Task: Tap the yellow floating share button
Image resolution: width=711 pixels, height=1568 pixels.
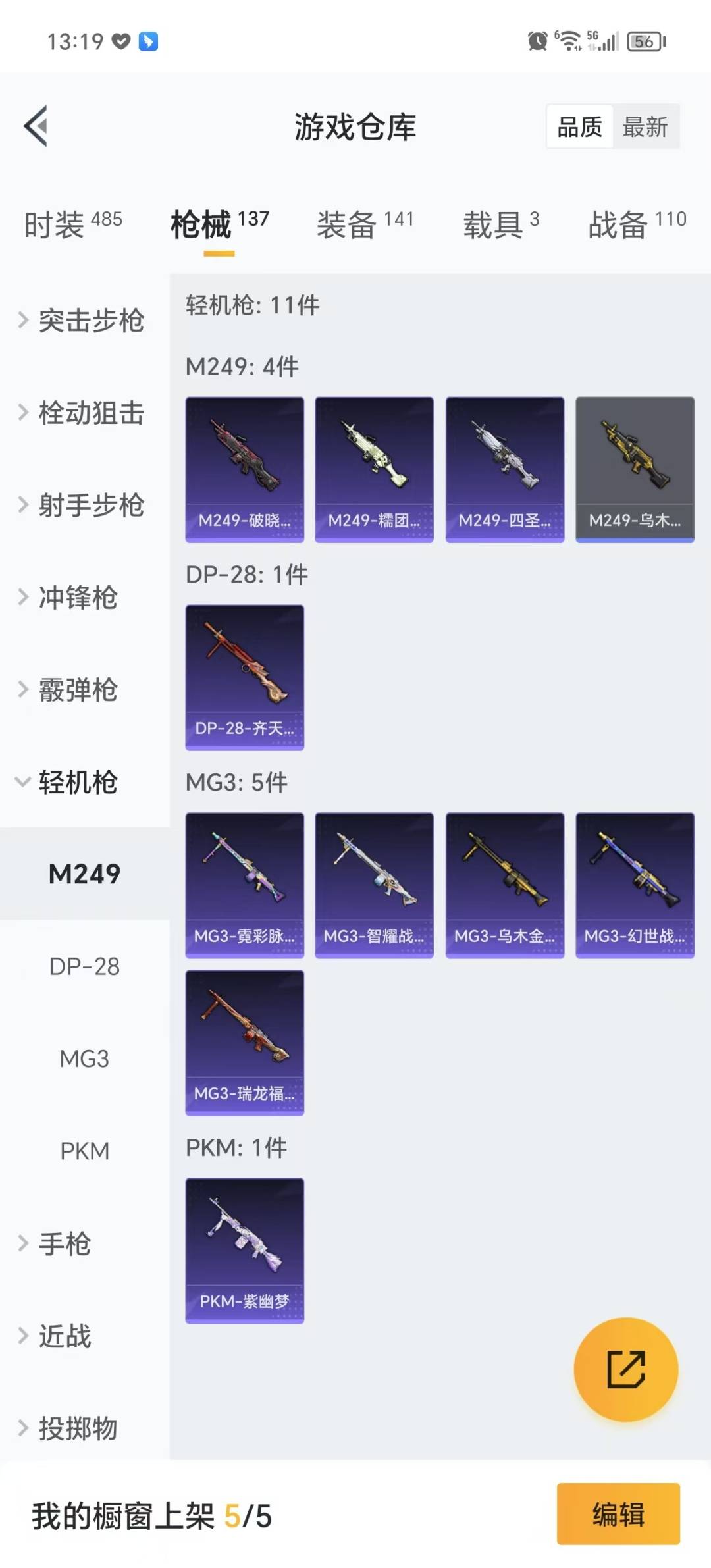Action: pos(625,1369)
